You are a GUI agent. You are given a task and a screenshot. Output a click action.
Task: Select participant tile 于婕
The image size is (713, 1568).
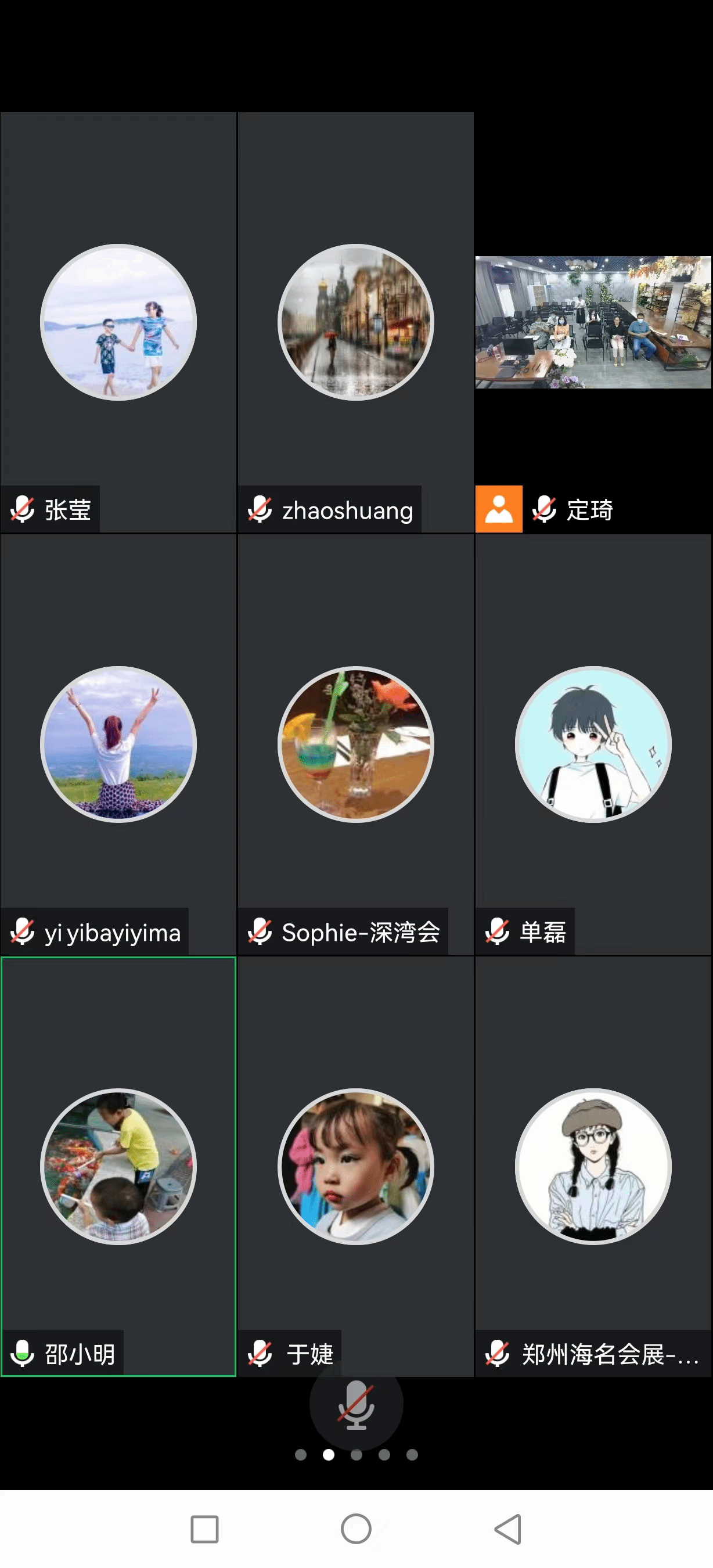(355, 1166)
